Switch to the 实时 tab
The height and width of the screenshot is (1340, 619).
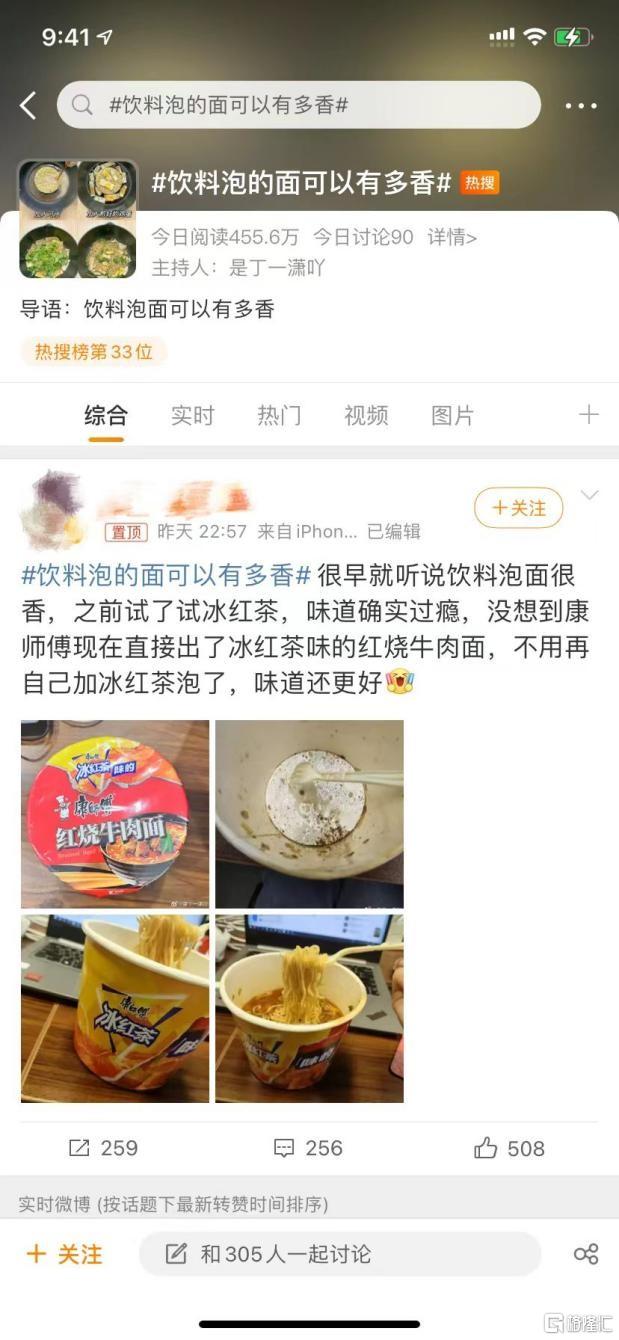tap(192, 415)
